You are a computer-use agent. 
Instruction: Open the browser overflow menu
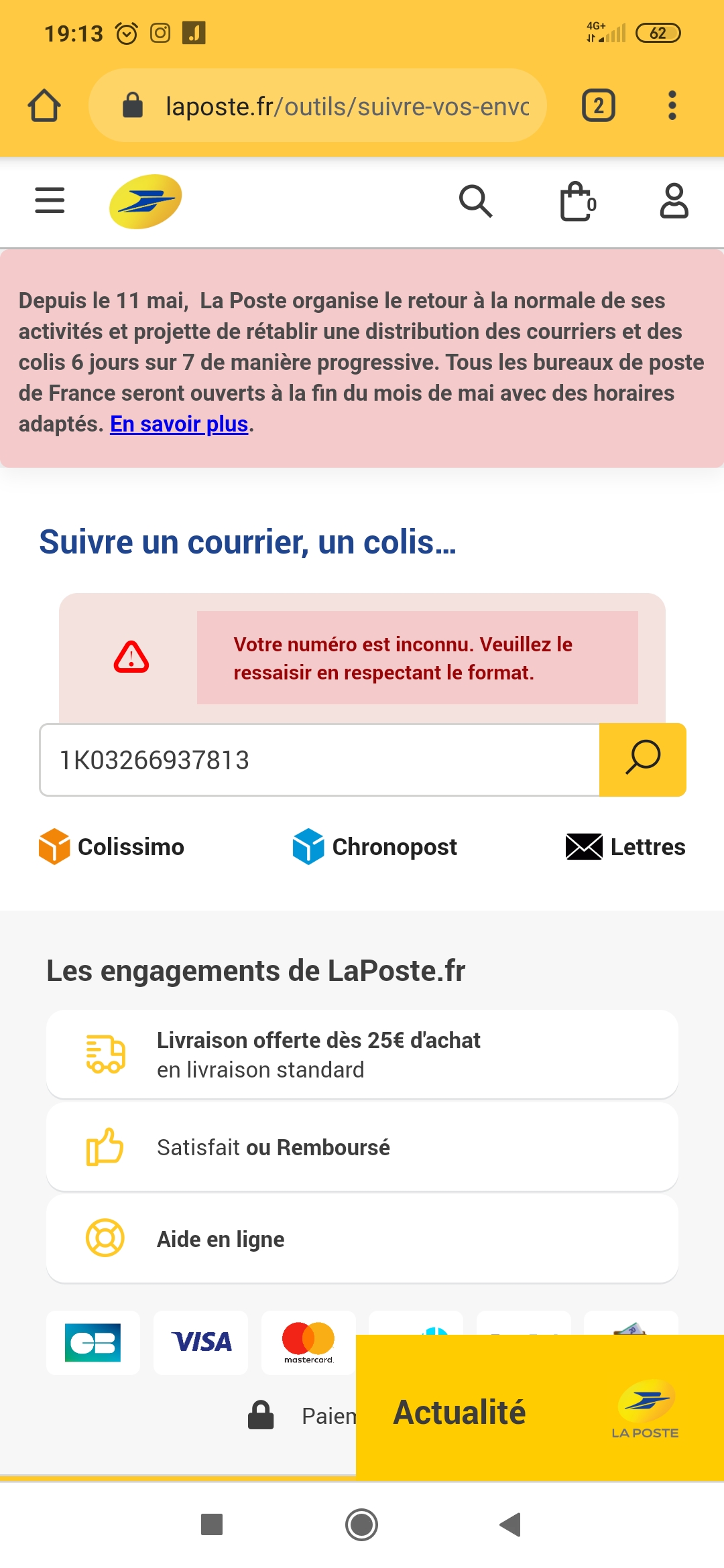click(672, 106)
